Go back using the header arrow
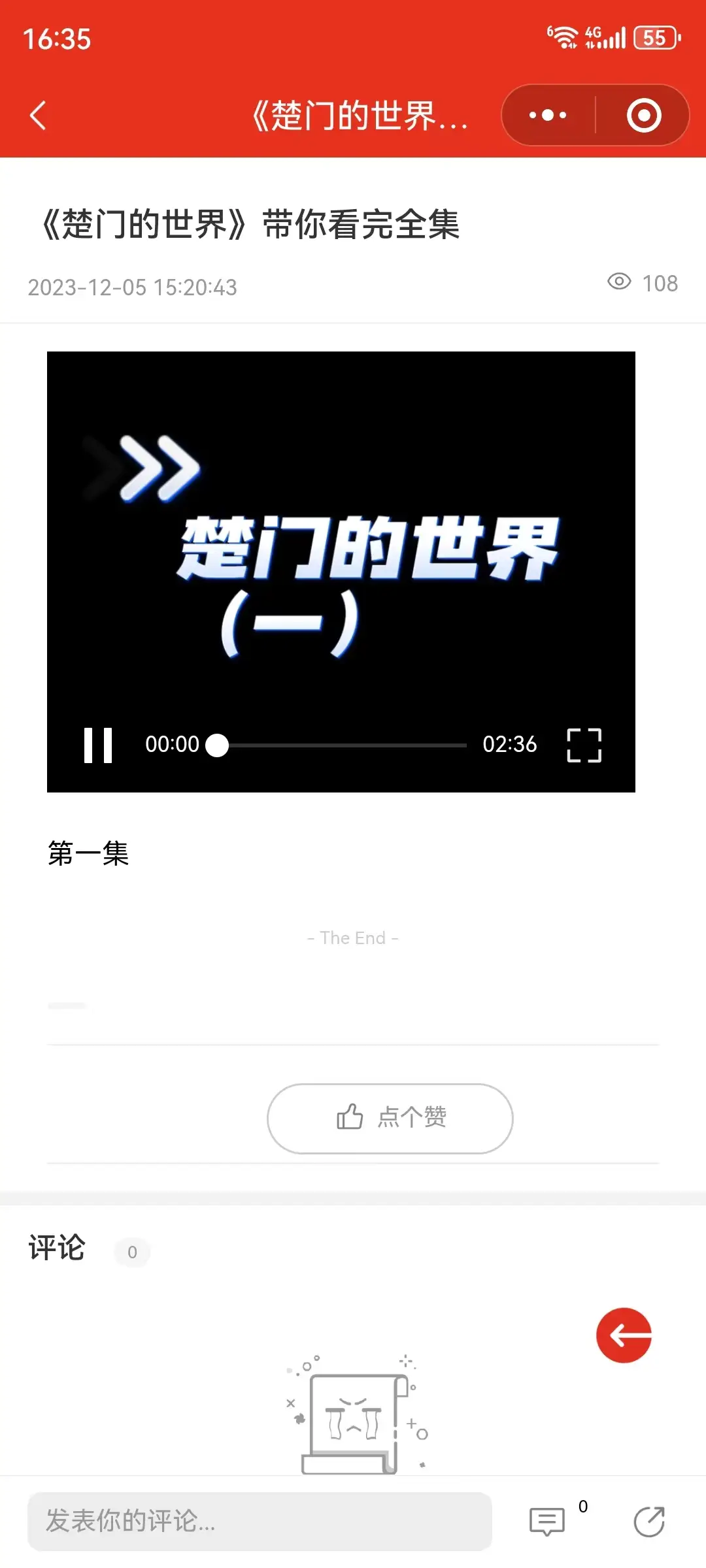 point(38,116)
